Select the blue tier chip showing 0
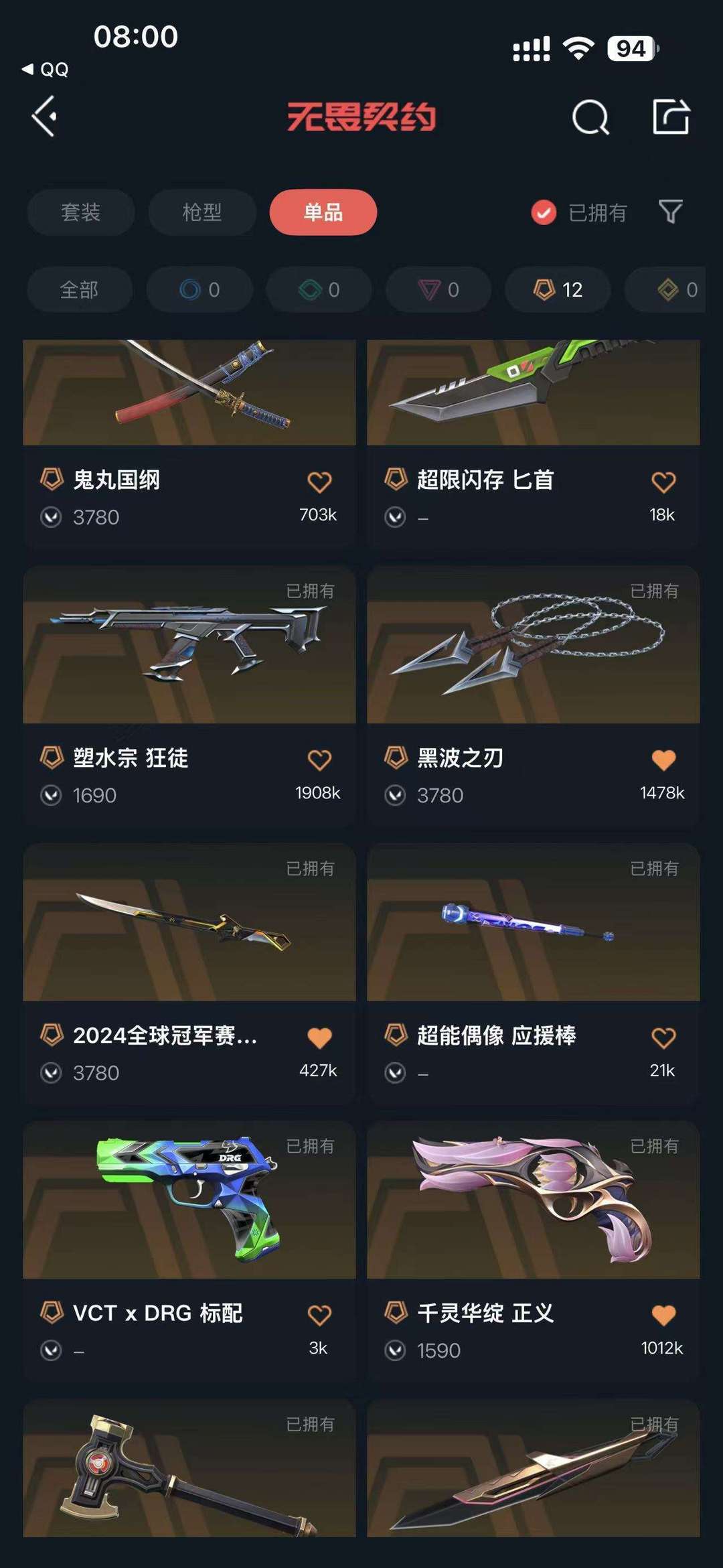Image resolution: width=723 pixels, height=1568 pixels. (x=199, y=289)
